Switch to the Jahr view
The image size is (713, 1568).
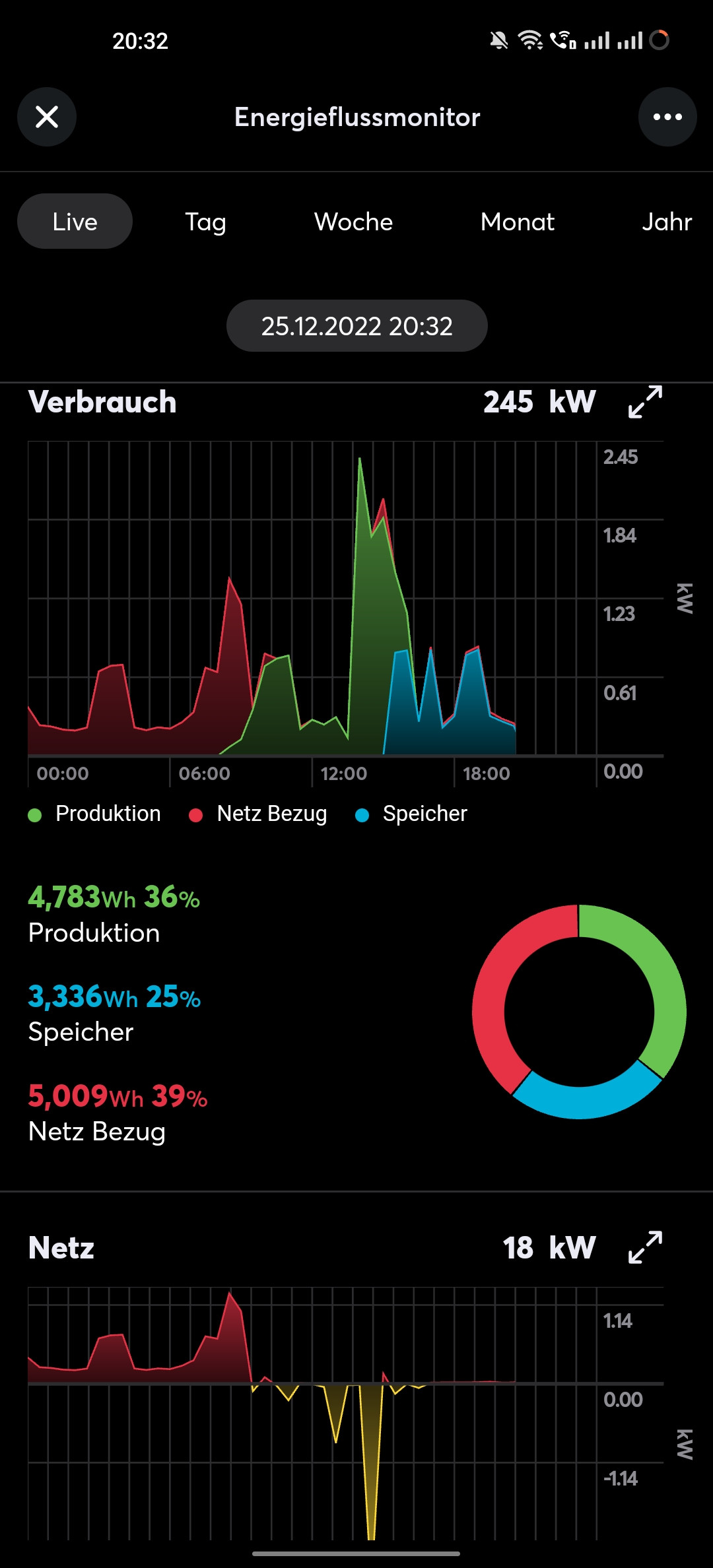point(667,222)
